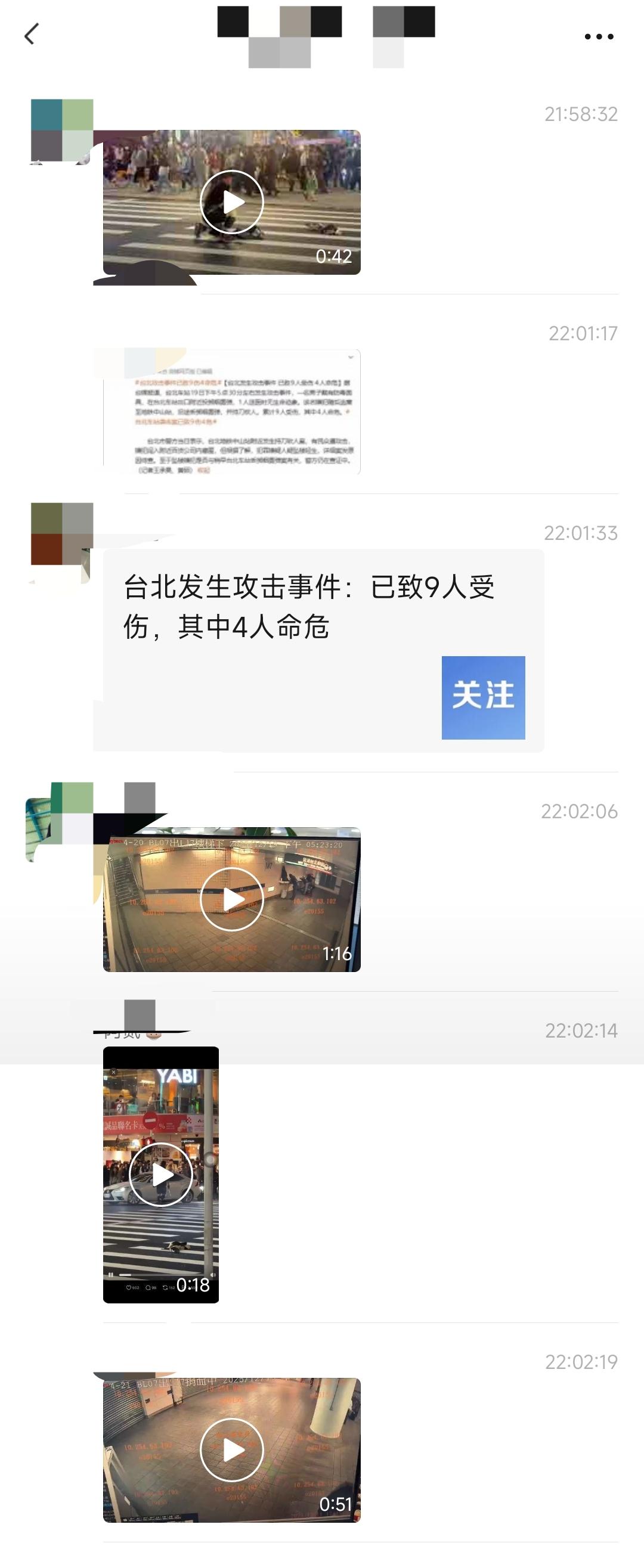Play the 0:42 crosswalk video
Screen dimensions: 644x1568
(x=231, y=202)
